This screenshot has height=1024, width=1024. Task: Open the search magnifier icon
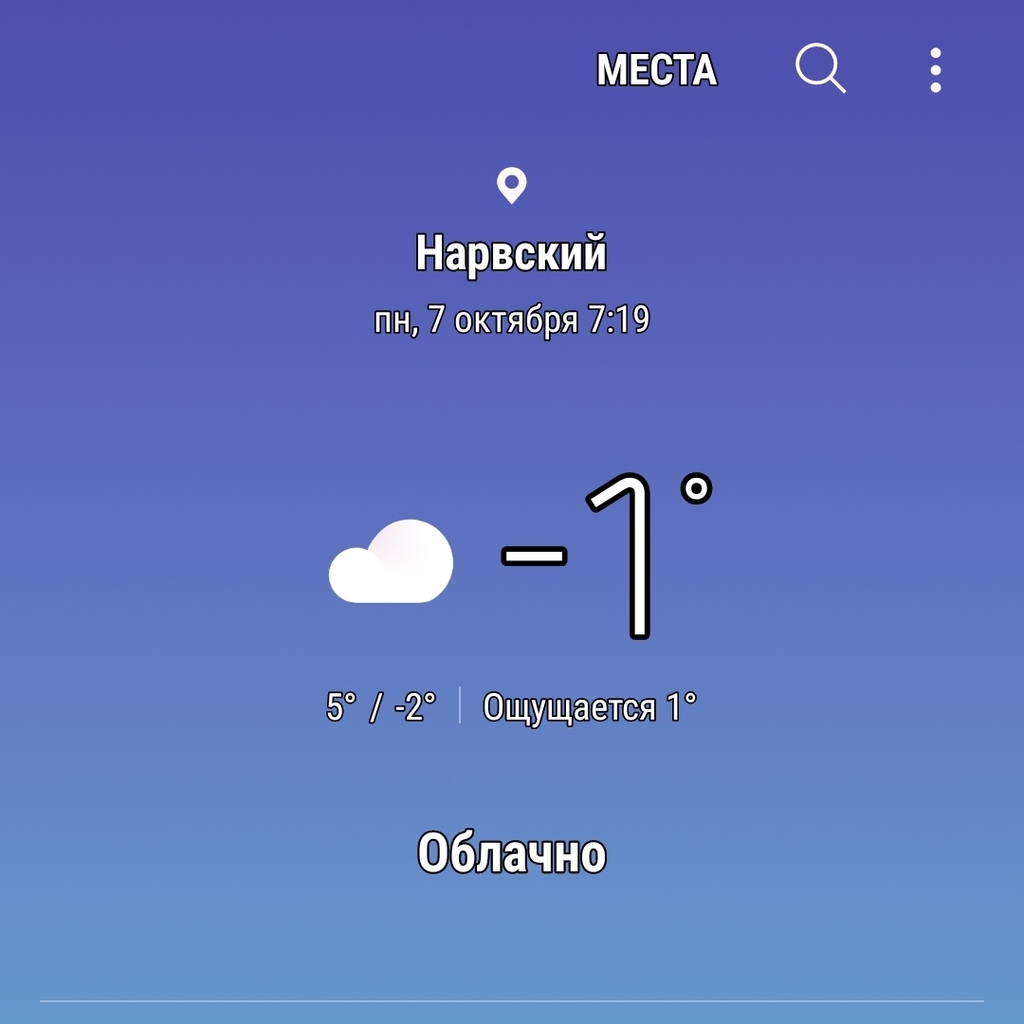point(820,70)
